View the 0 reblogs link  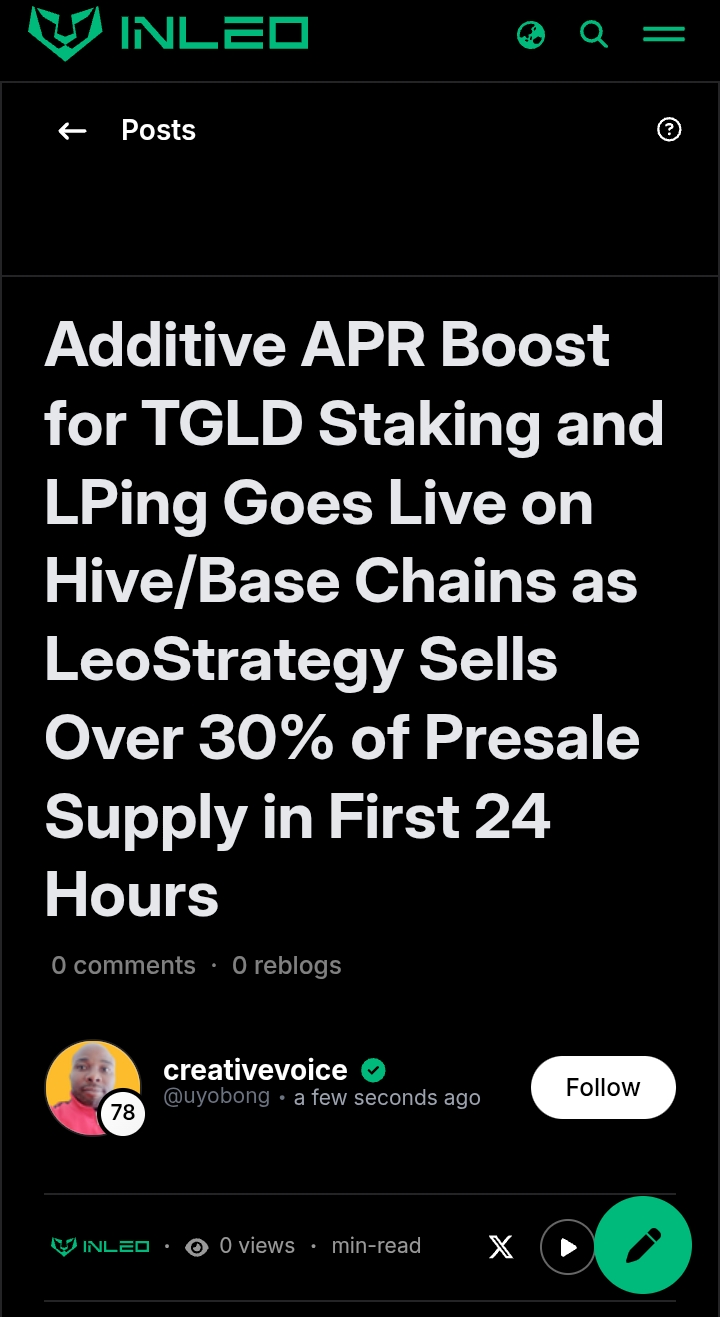[x=287, y=965]
